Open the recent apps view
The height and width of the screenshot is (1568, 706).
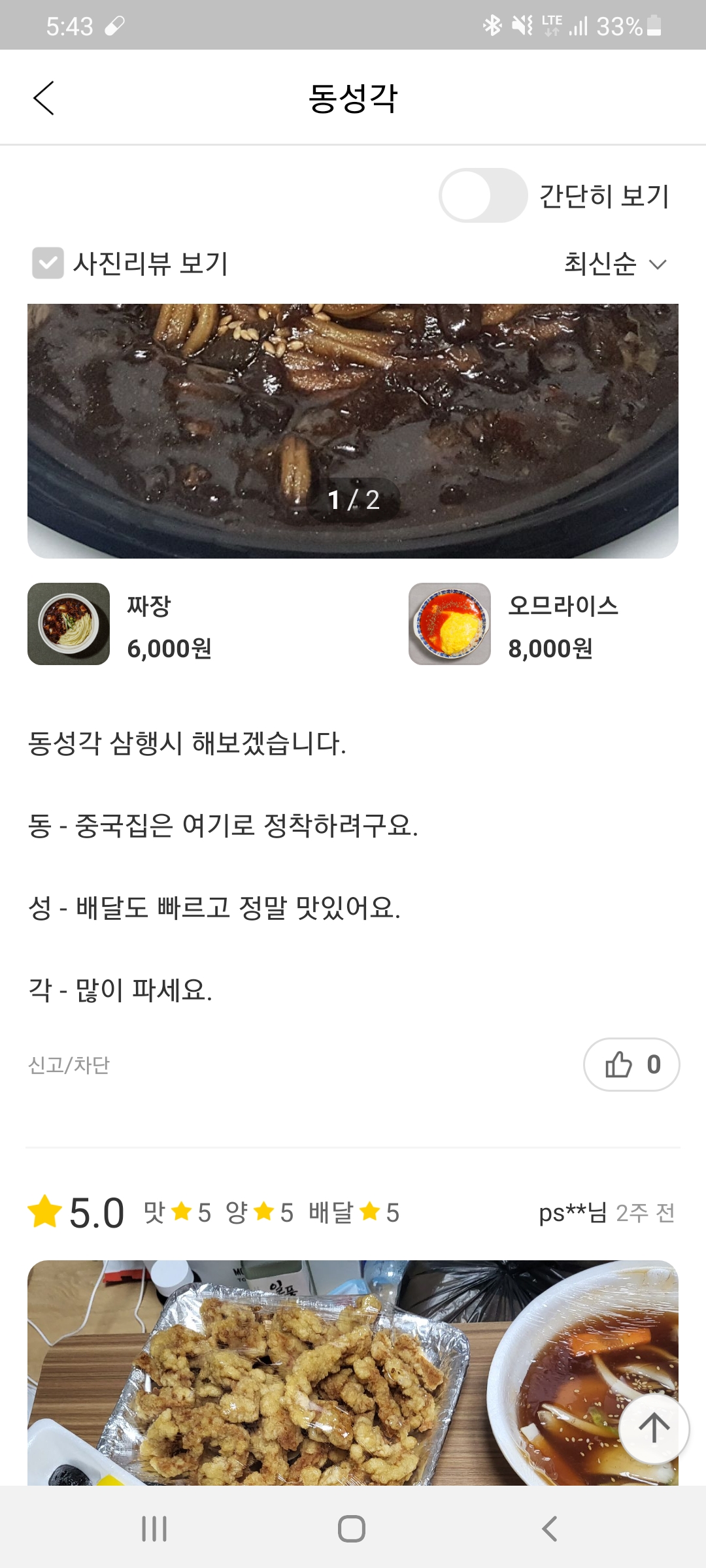coord(154,1529)
